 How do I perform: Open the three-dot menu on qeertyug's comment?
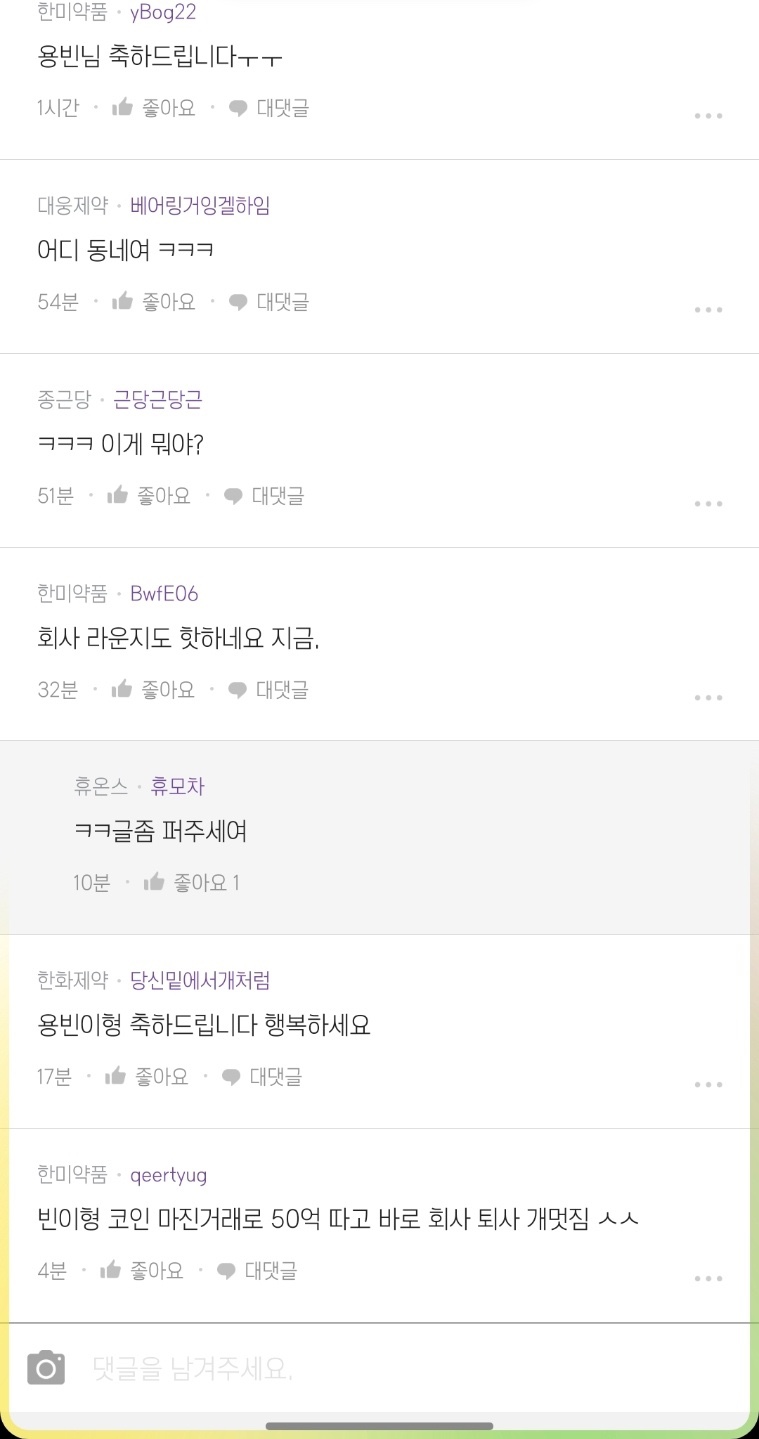click(x=709, y=1278)
